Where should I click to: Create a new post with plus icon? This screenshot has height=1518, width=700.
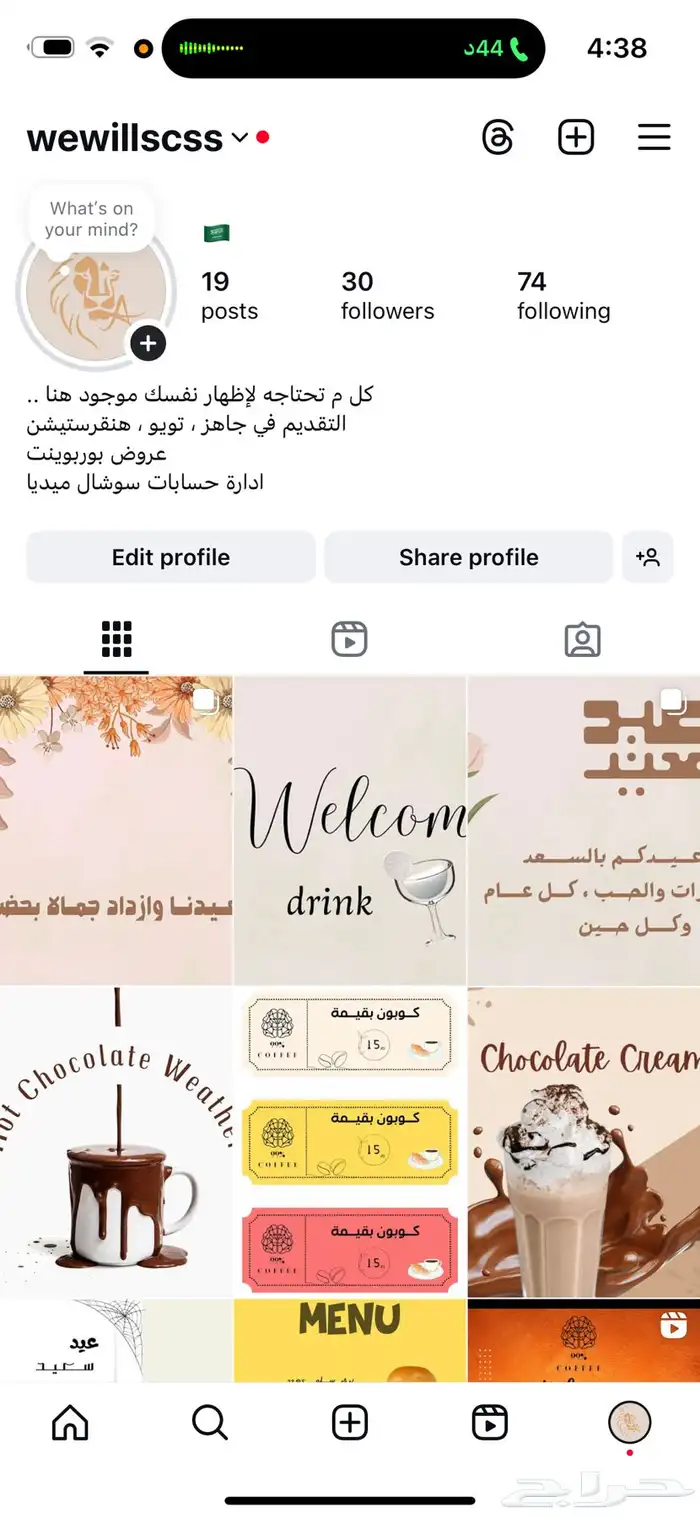(575, 137)
